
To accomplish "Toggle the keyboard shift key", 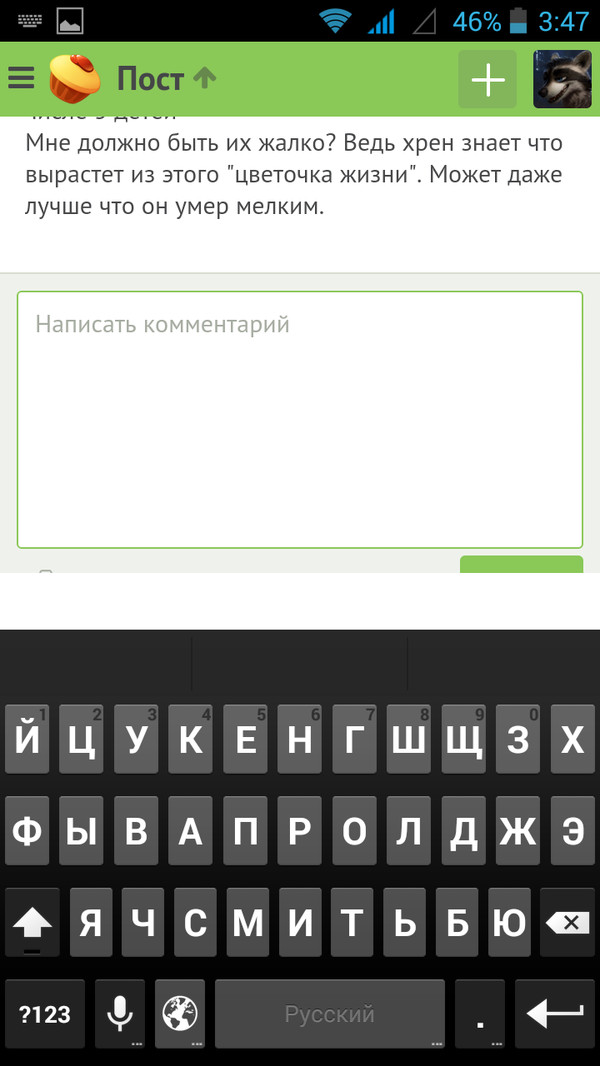I will (32, 922).
